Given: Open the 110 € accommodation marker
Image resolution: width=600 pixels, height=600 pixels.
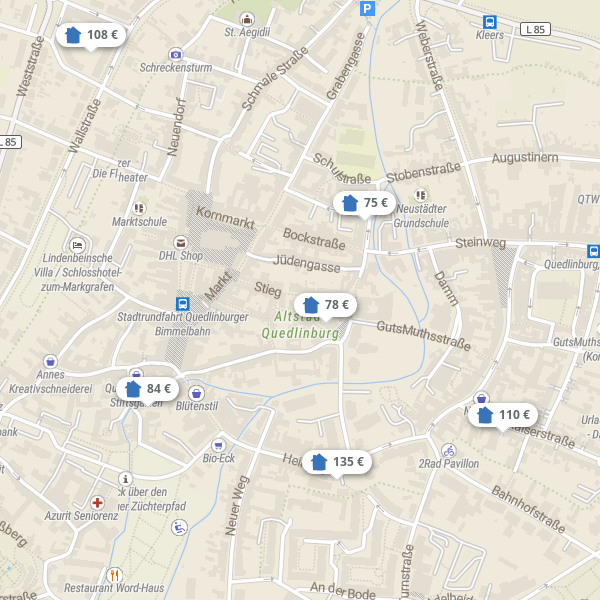Looking at the screenshot, I should click(x=503, y=415).
